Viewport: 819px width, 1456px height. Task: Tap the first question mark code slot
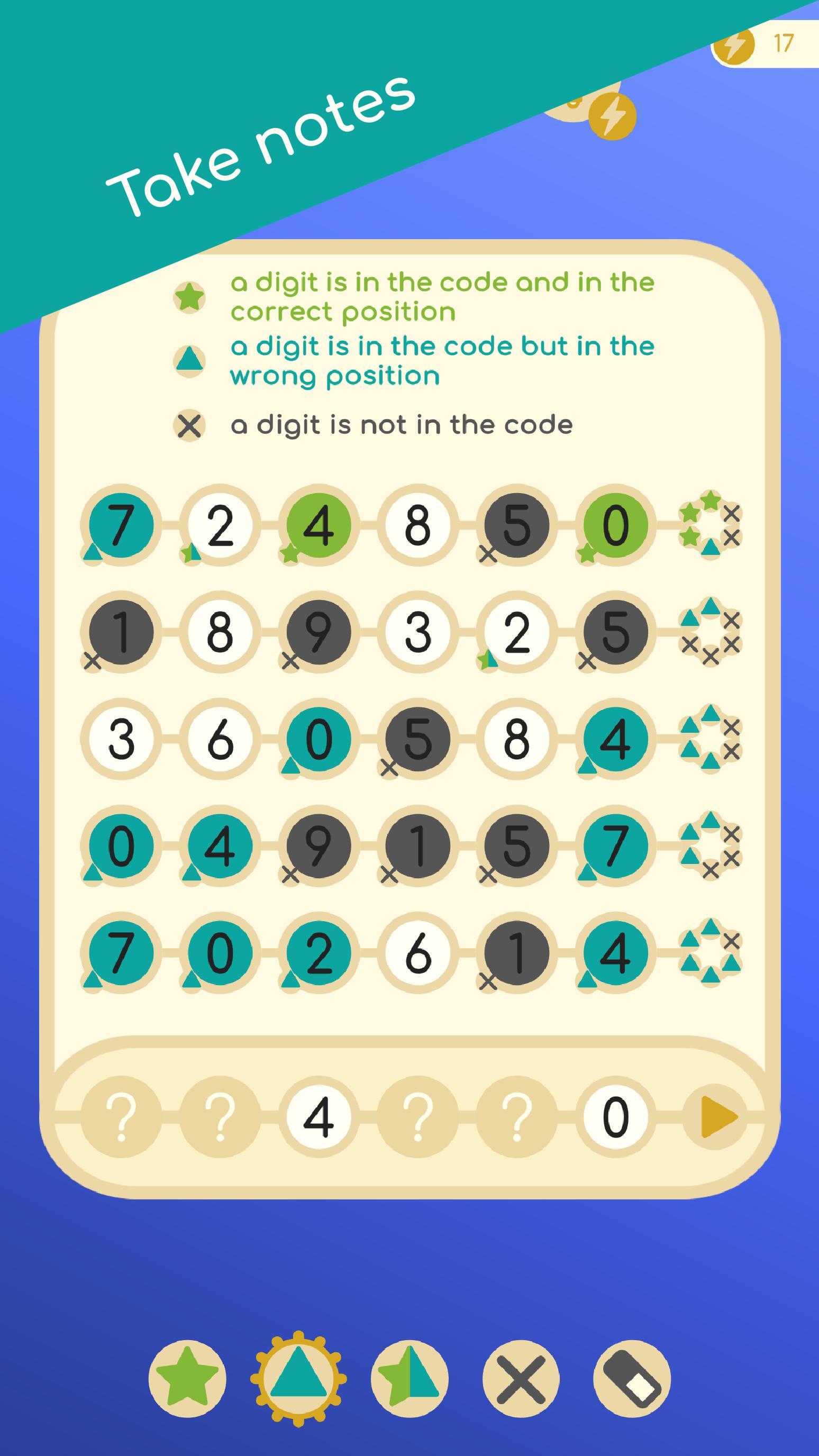[x=121, y=1117]
